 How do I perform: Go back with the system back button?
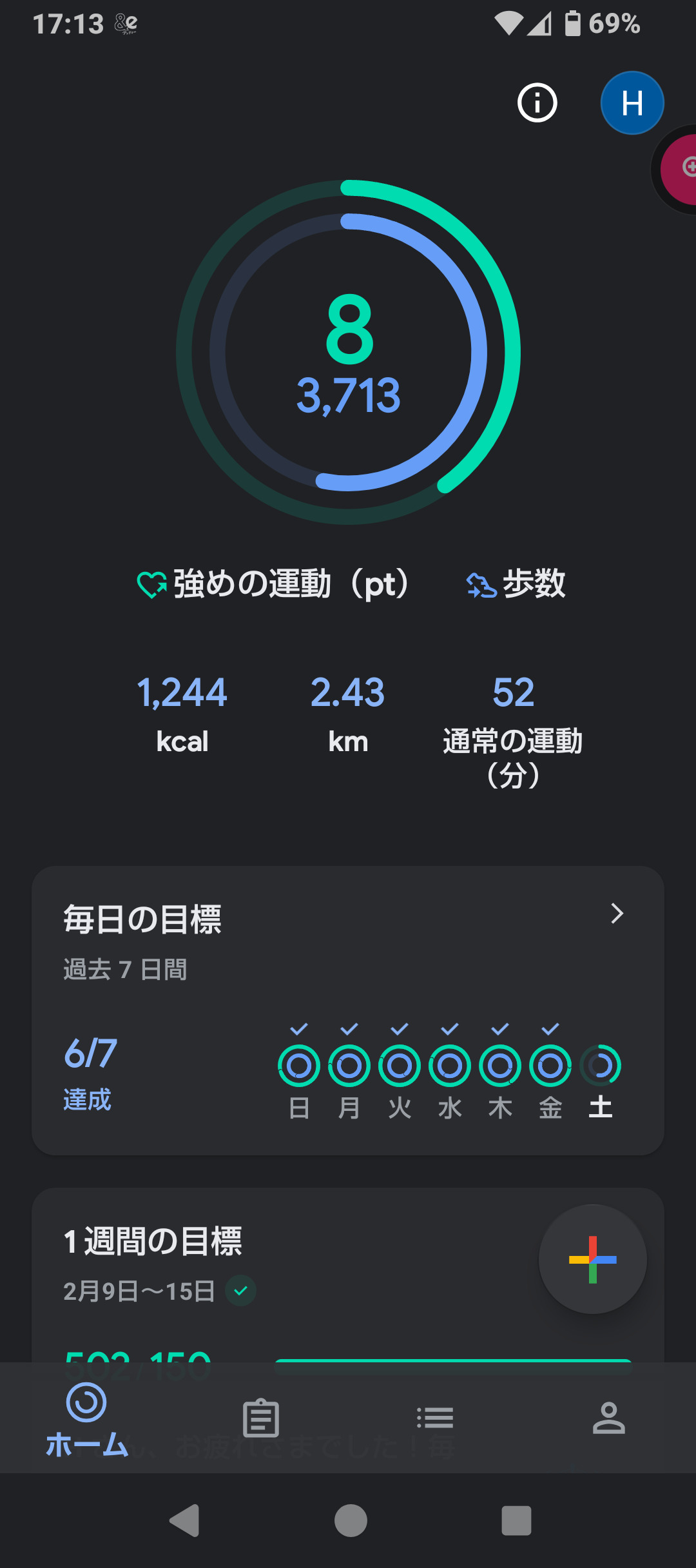pyautogui.click(x=184, y=1521)
